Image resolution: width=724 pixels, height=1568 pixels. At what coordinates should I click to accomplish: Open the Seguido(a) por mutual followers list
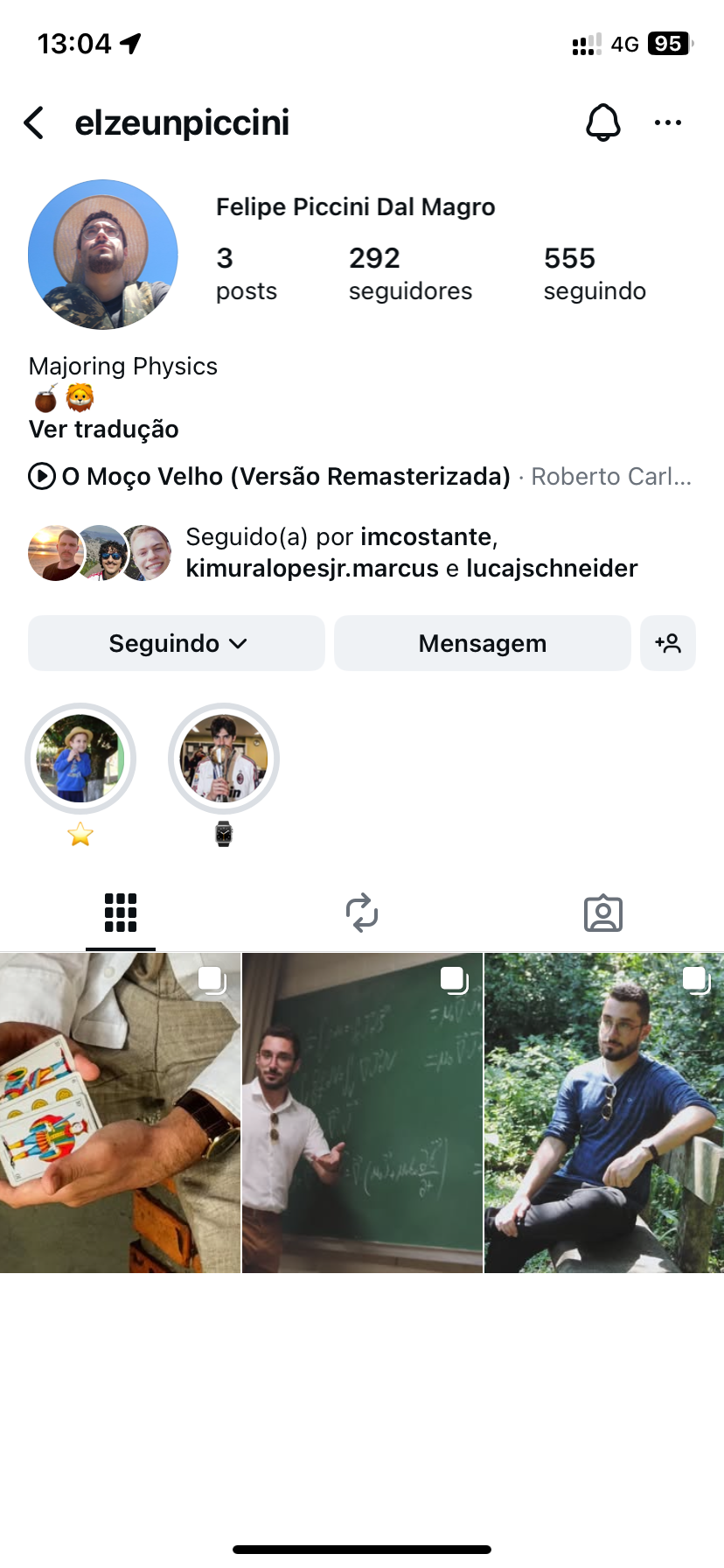[411, 553]
